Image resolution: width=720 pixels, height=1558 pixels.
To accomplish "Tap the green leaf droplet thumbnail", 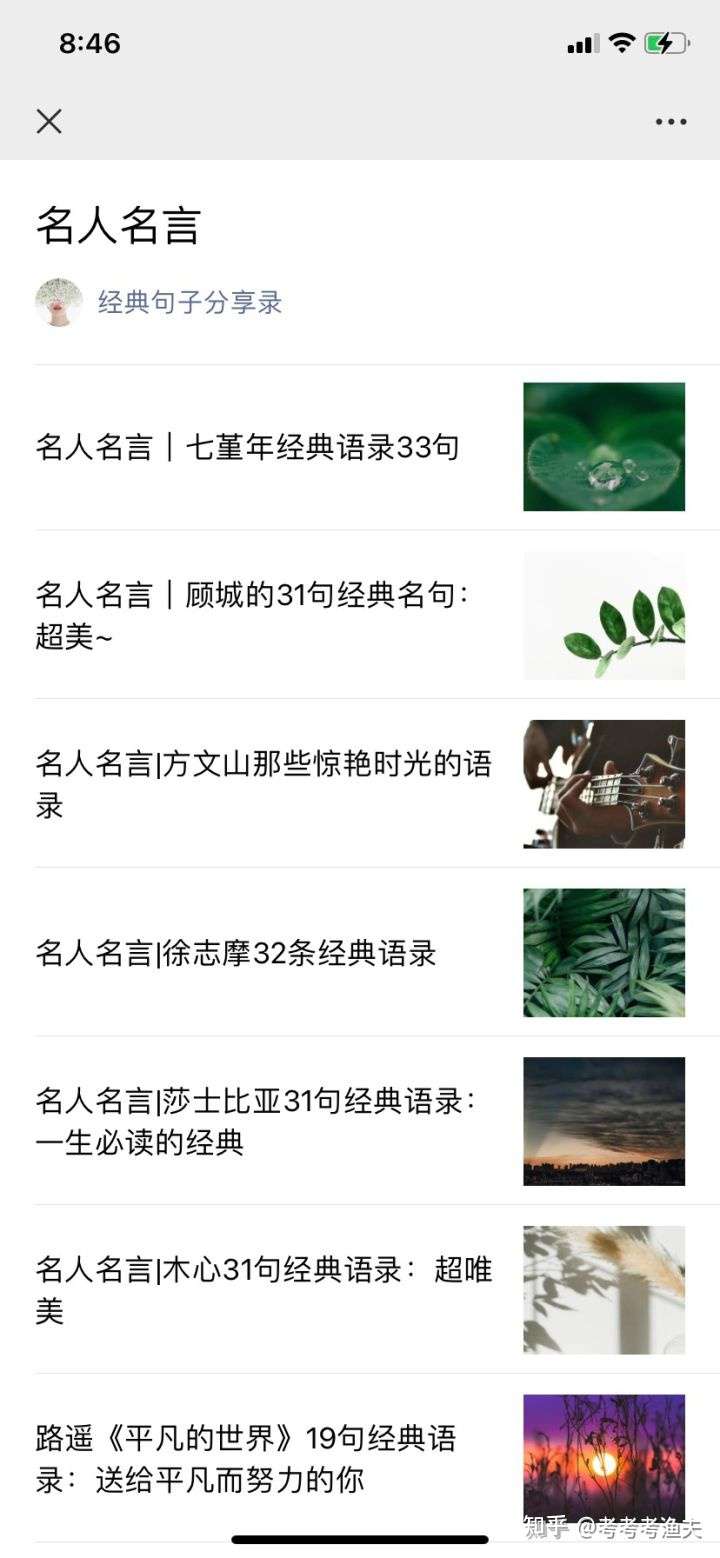I will coord(604,447).
